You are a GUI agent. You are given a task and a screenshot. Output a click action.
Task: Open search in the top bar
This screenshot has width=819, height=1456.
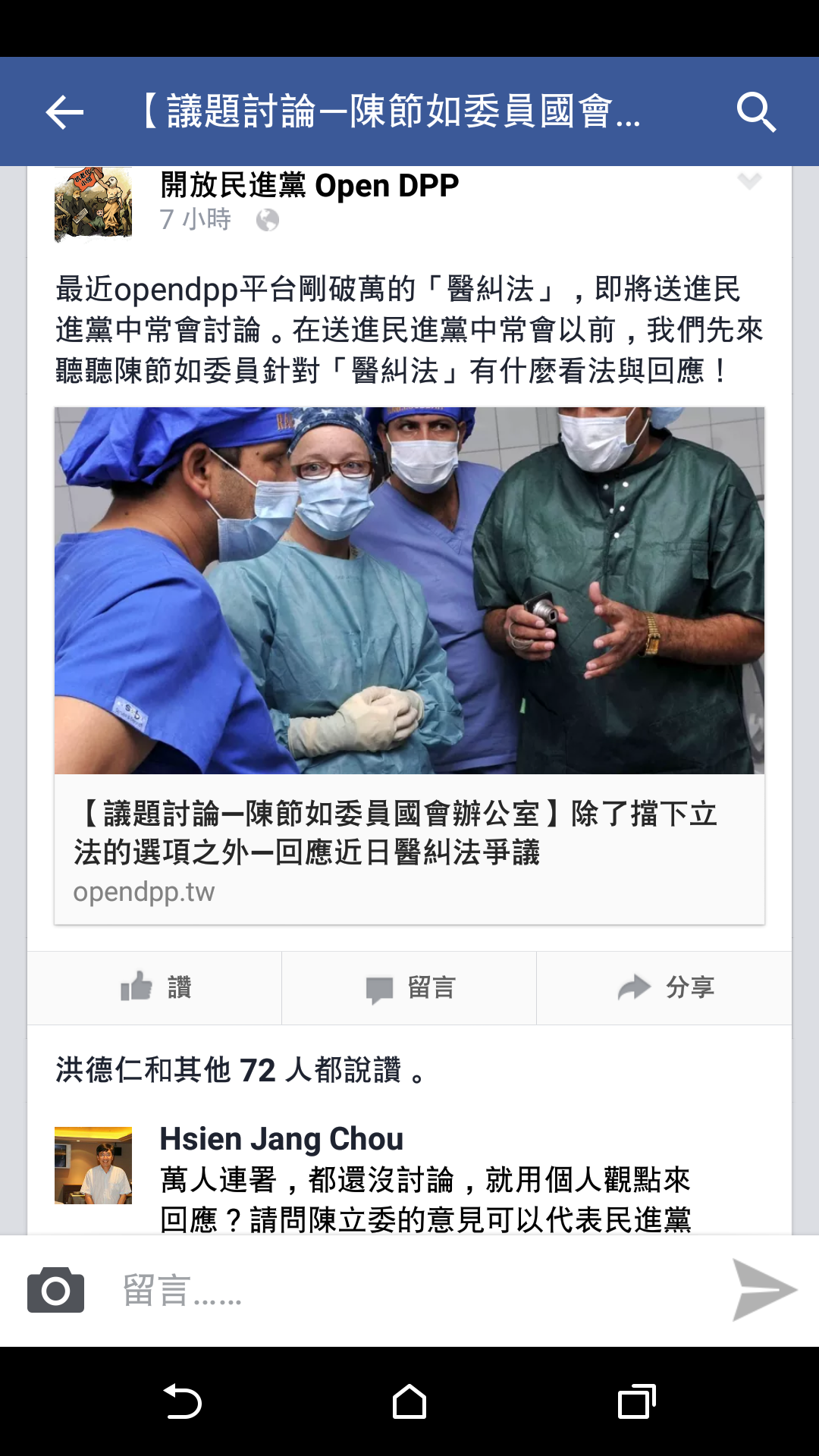tap(756, 112)
